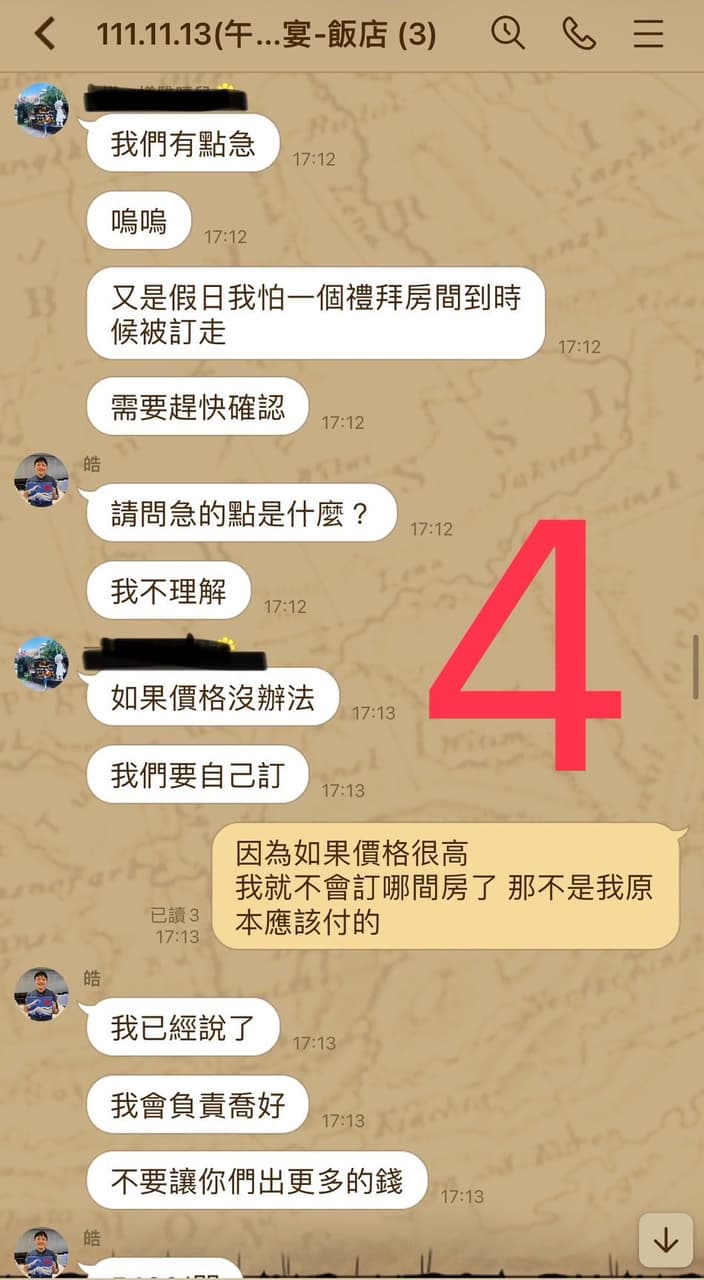The image size is (704, 1280).
Task: Jump to the latest message arrow
Action: click(665, 1241)
